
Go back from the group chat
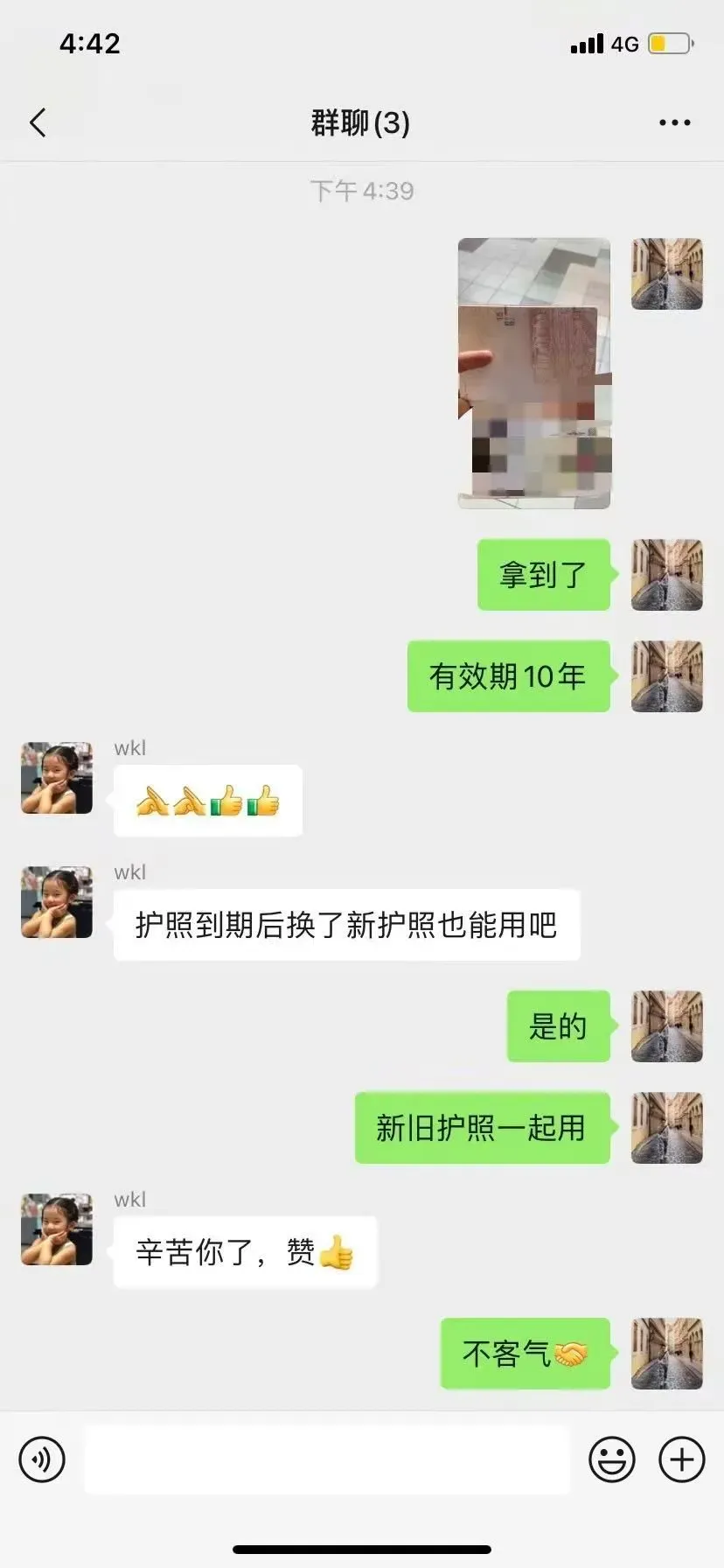38,122
